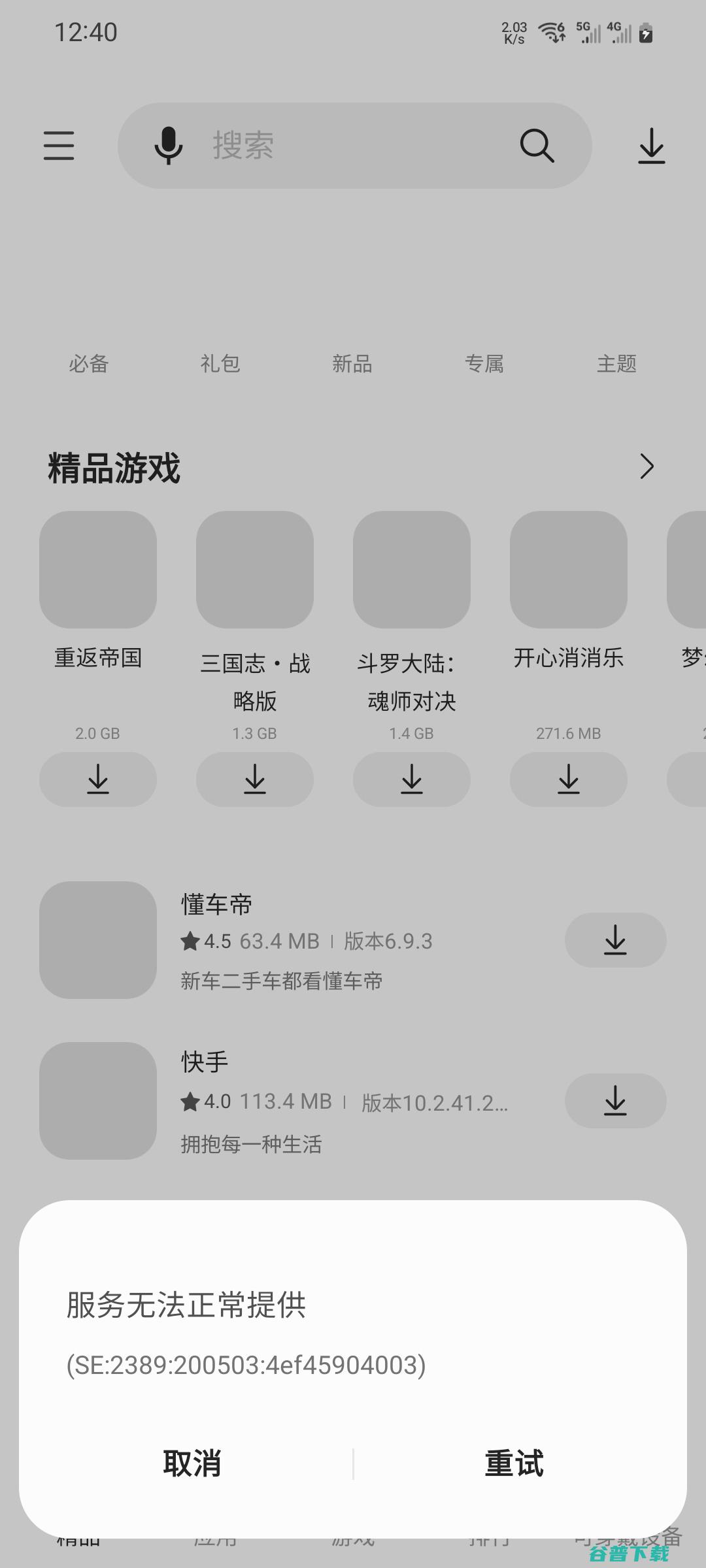Go to the 专属 category

[484, 363]
